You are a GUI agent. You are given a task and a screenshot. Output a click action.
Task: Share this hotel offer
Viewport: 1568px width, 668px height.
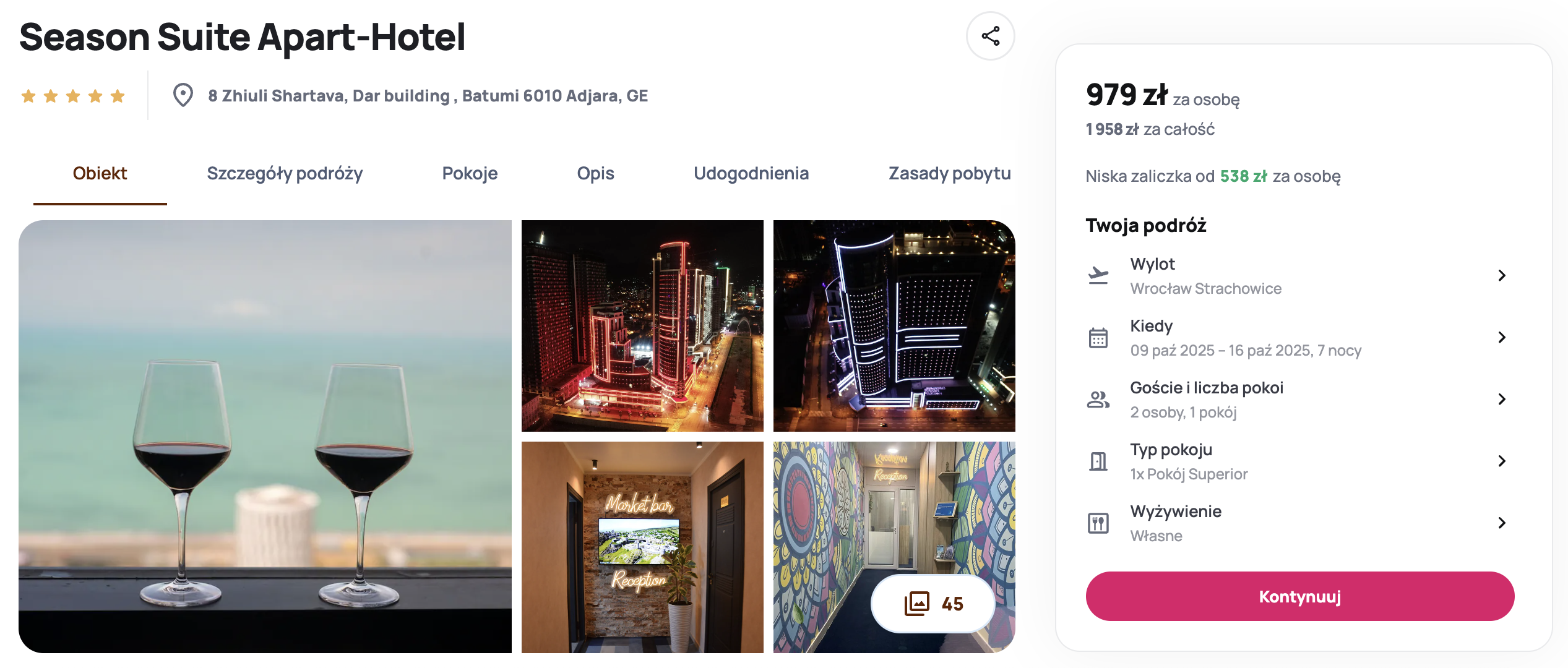(990, 36)
